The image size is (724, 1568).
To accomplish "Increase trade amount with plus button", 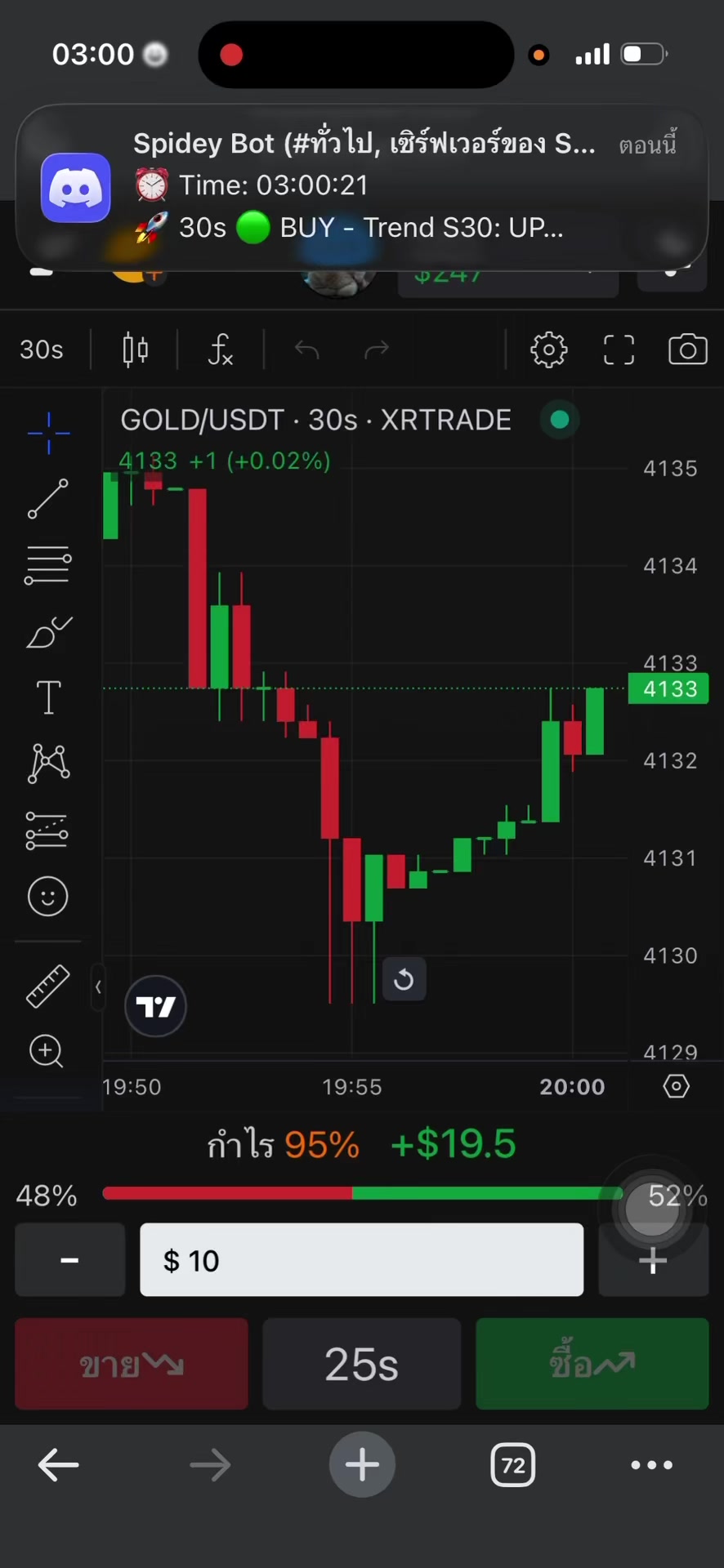I will pos(653,1260).
